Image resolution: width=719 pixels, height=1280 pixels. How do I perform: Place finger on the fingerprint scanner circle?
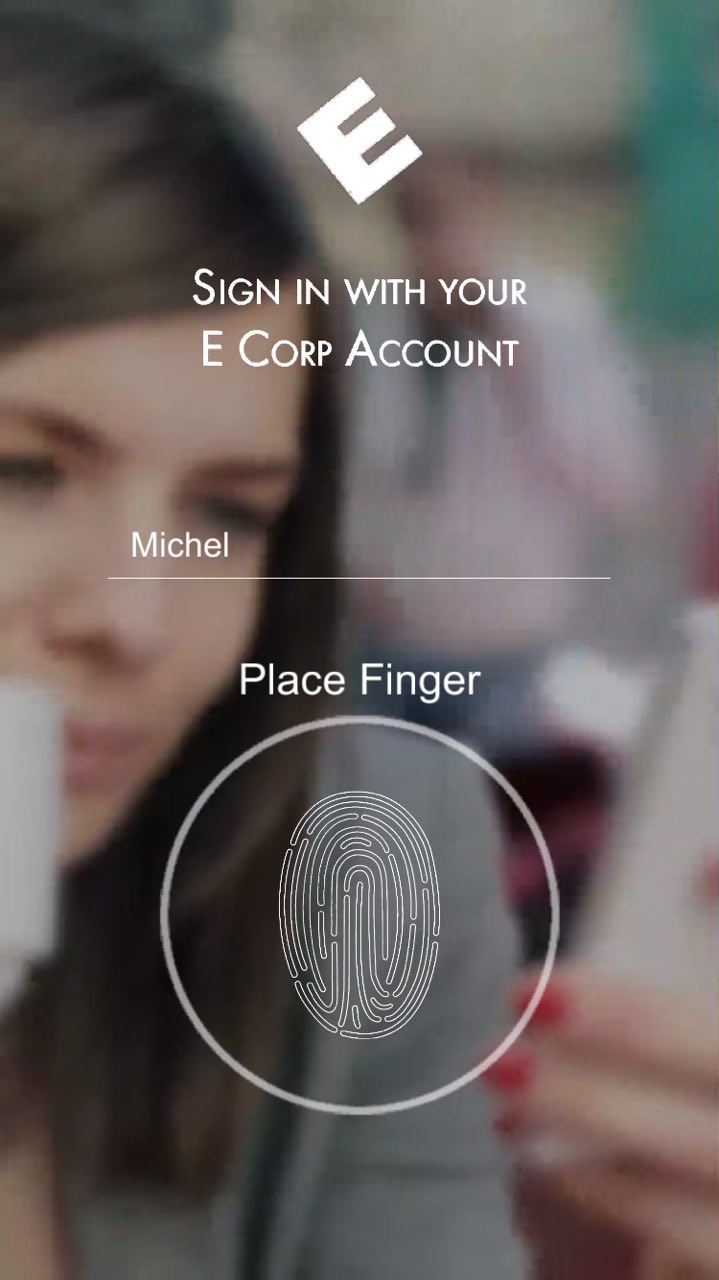pos(359,915)
